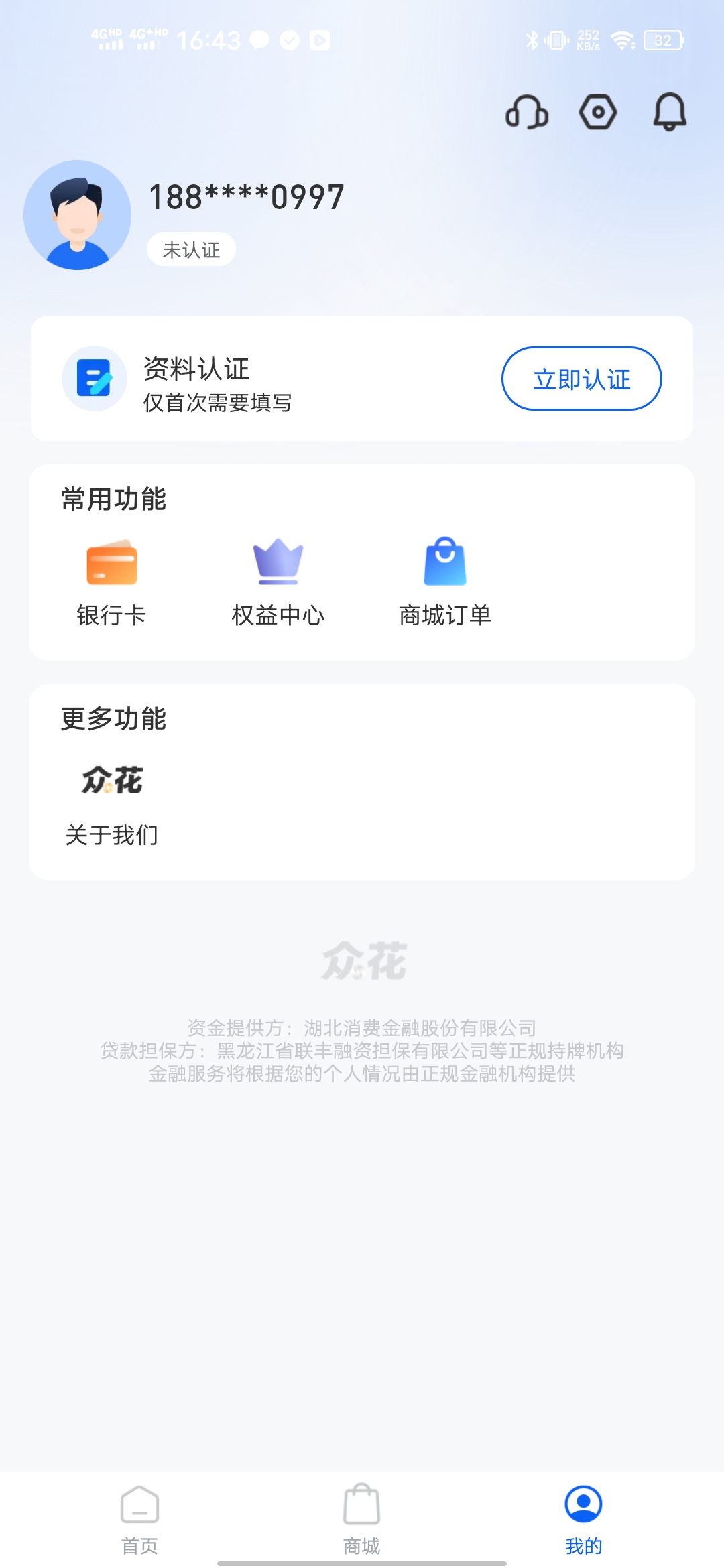This screenshot has width=724, height=1568.
Task: Open the notifications bell
Action: click(x=669, y=112)
